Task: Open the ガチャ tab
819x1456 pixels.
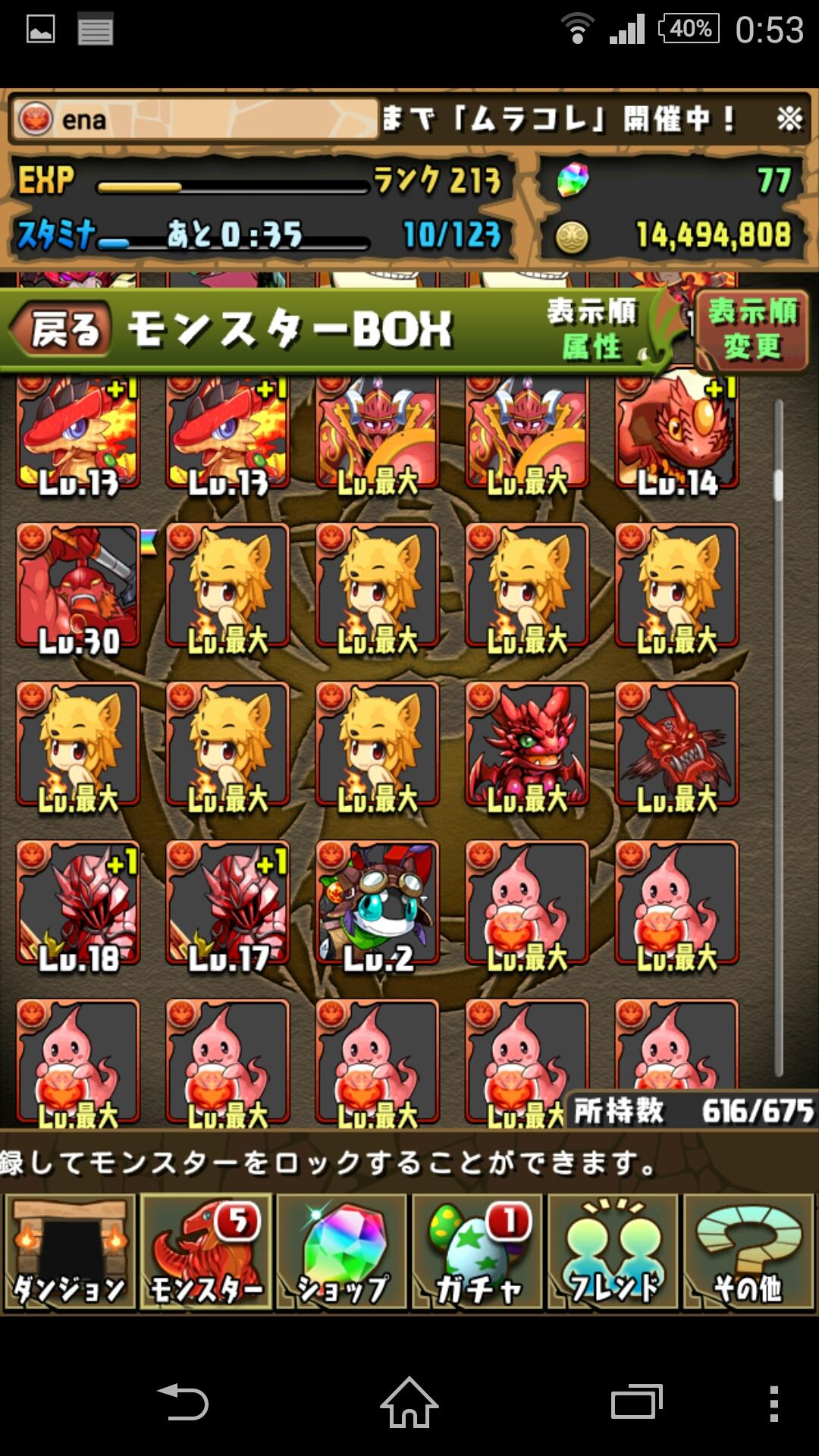Action: [477, 1251]
